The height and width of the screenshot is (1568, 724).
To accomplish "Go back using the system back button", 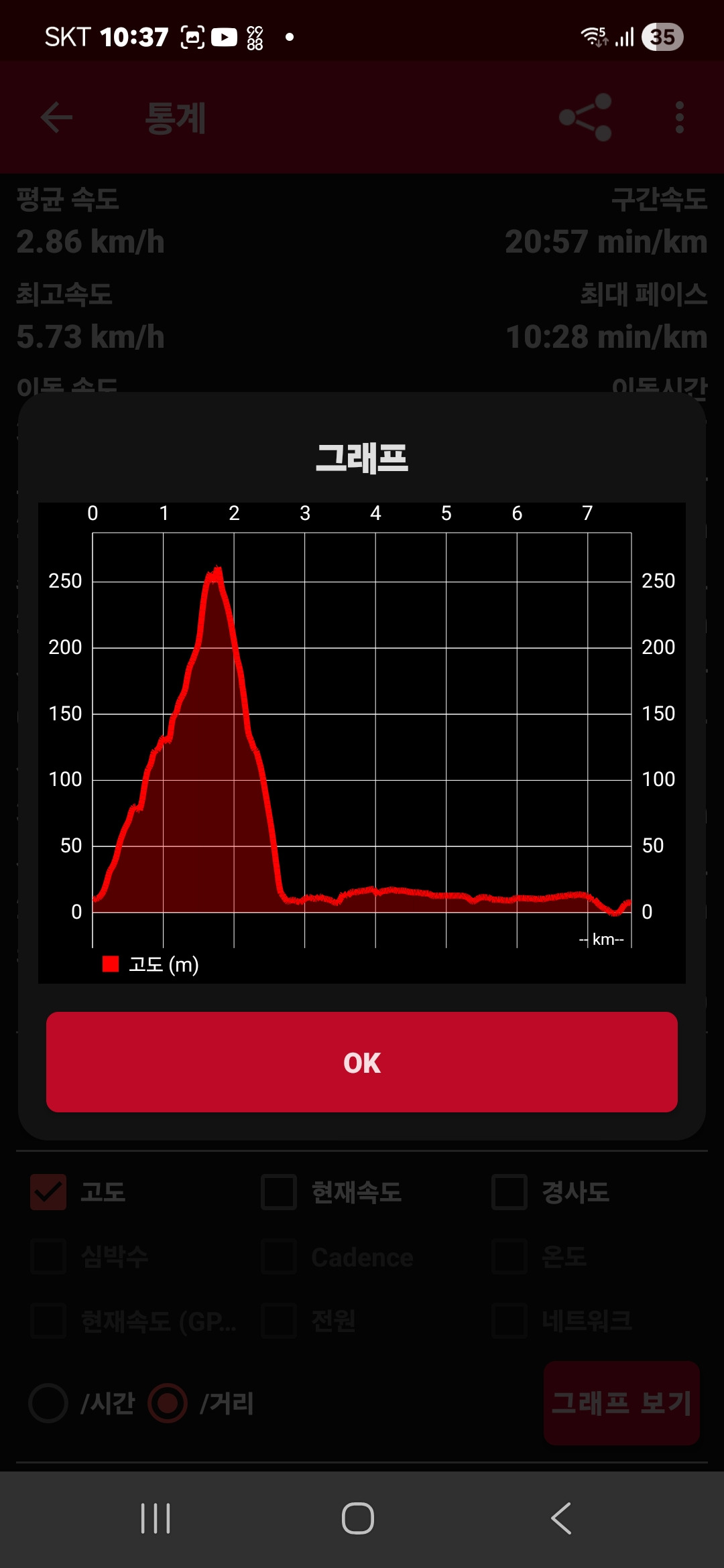I will [561, 1518].
